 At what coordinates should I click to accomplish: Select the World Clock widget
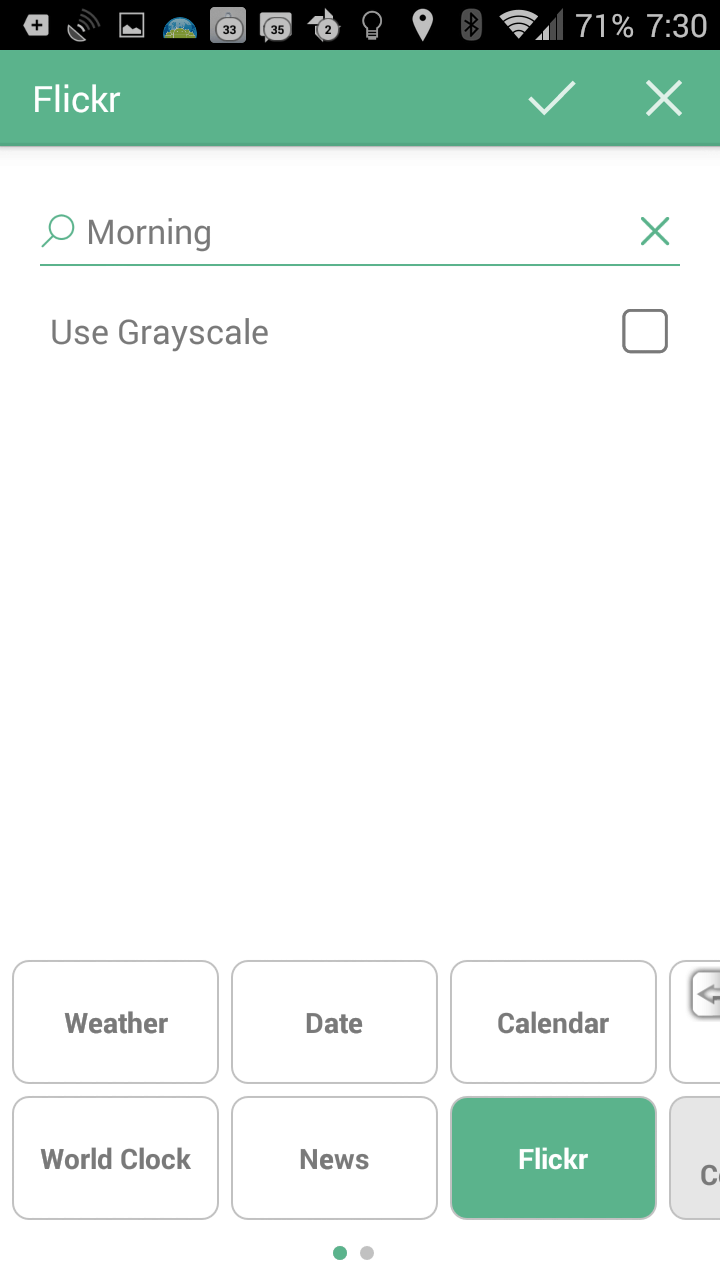116,1158
